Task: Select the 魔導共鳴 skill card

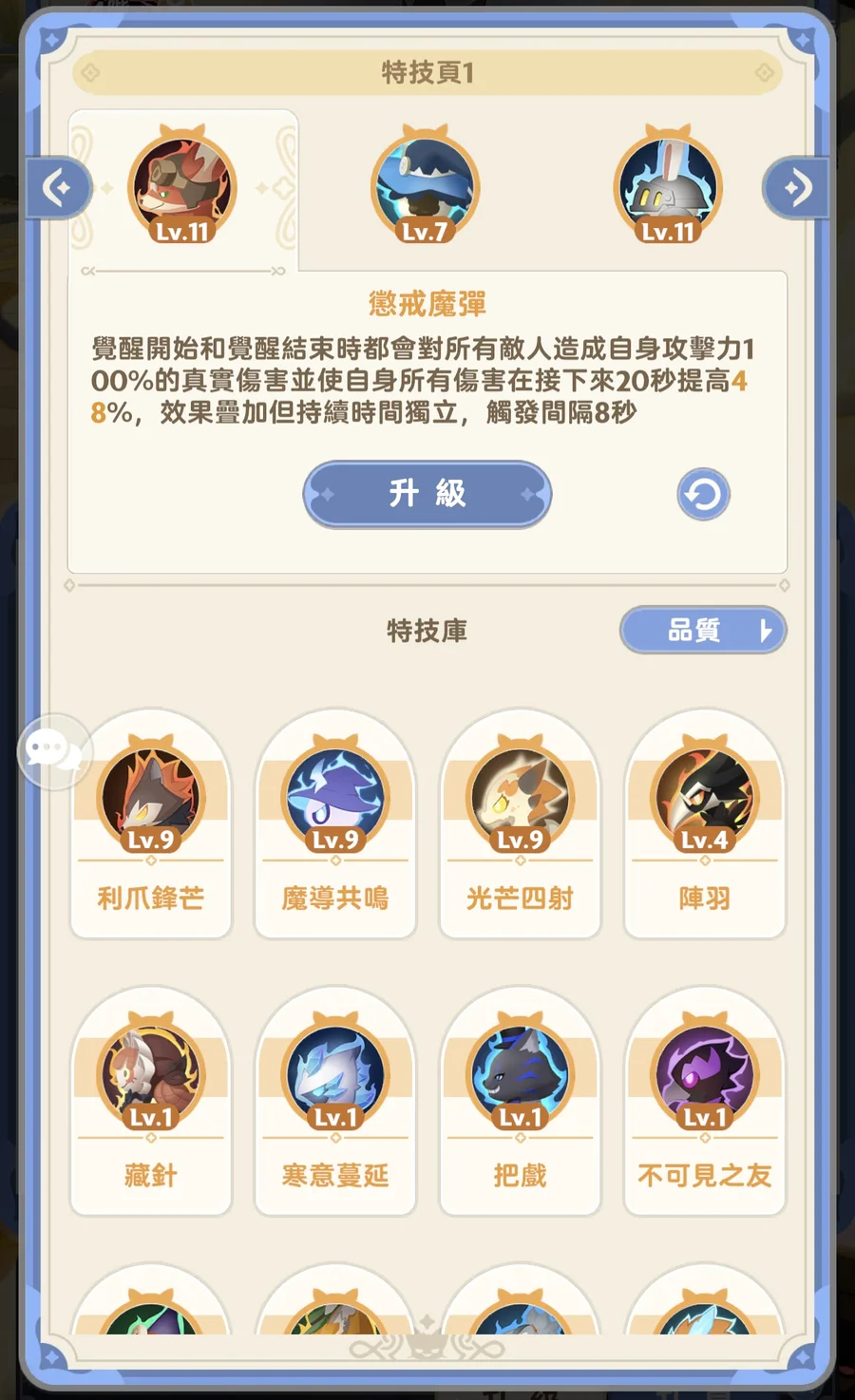Action: 335,824
